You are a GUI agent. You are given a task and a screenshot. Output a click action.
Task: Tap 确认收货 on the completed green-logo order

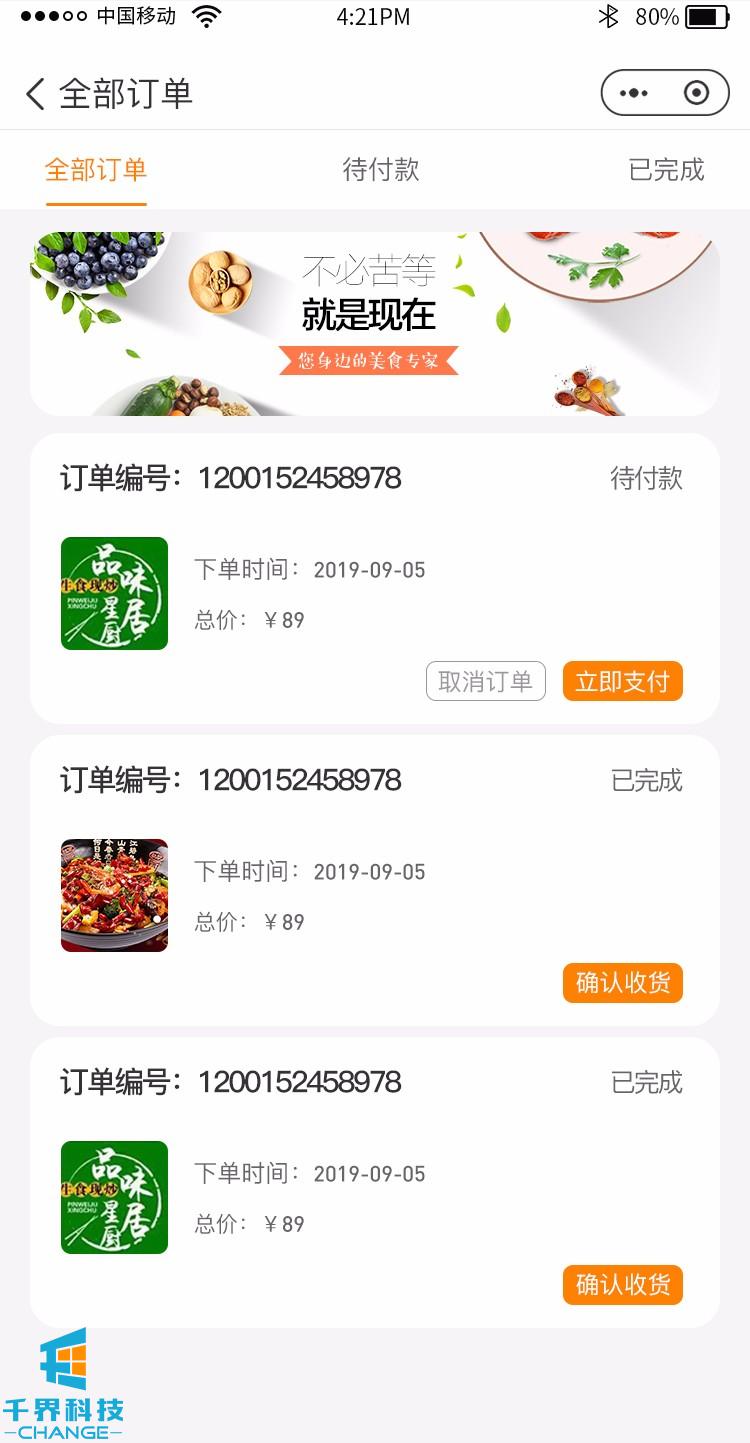pos(622,1285)
